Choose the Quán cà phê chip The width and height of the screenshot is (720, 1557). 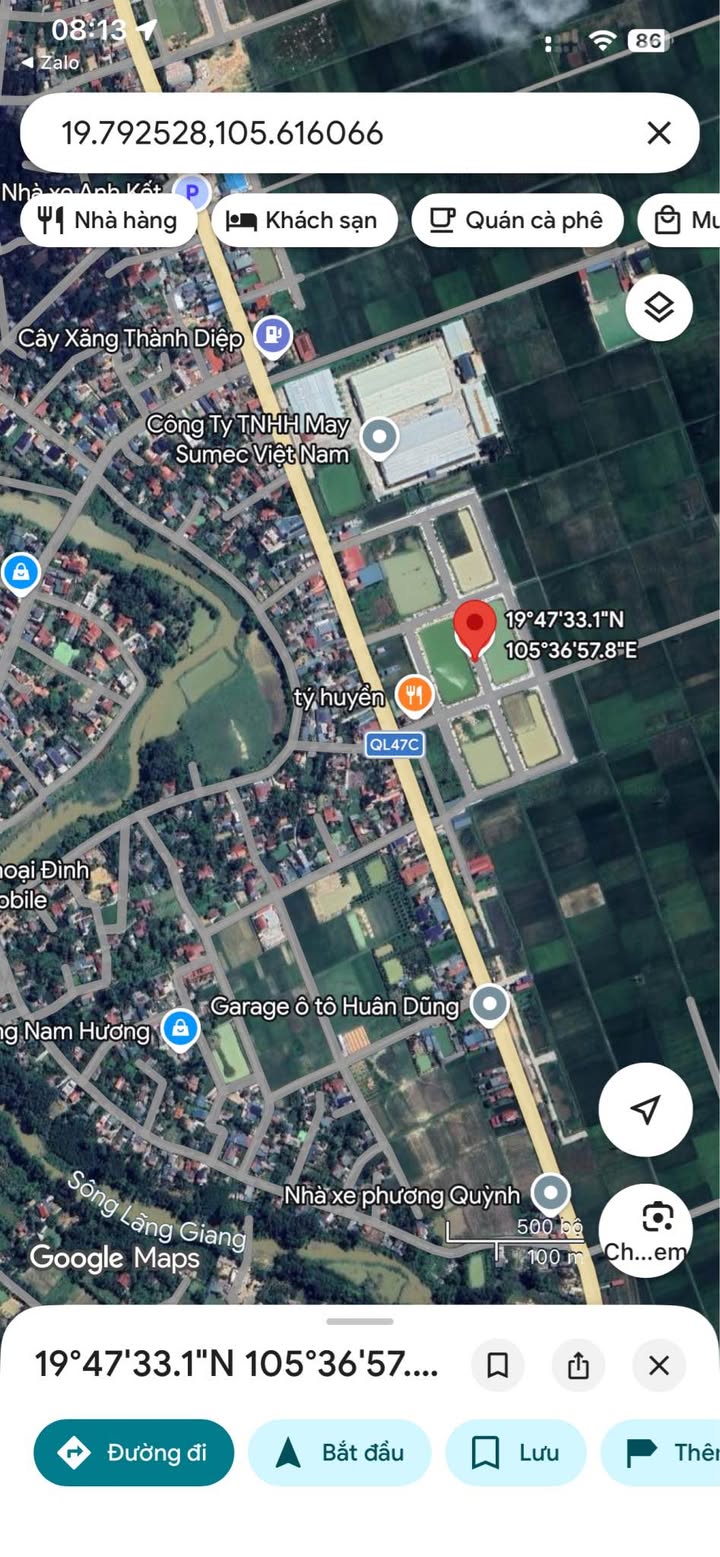[517, 220]
